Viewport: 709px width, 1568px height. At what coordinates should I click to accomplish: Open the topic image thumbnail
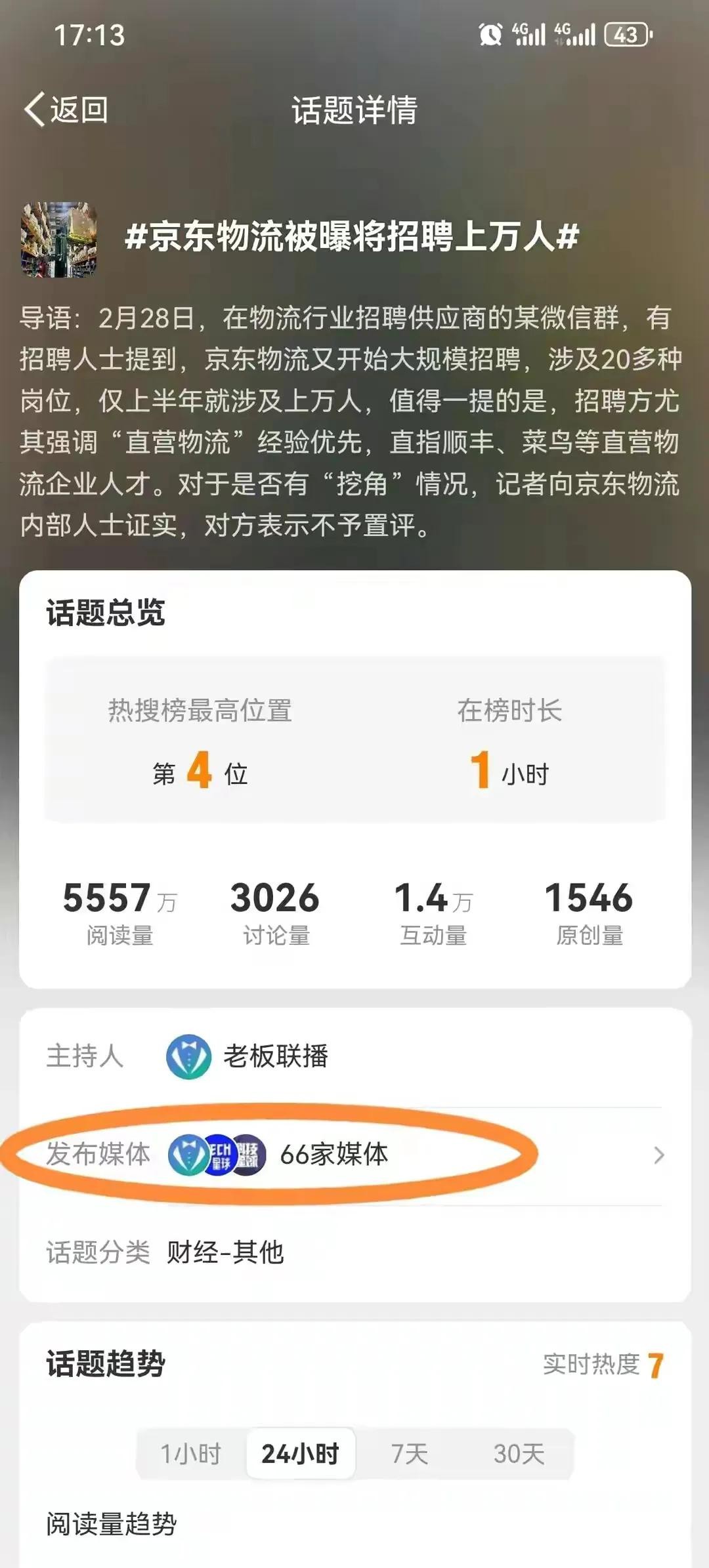tap(59, 239)
